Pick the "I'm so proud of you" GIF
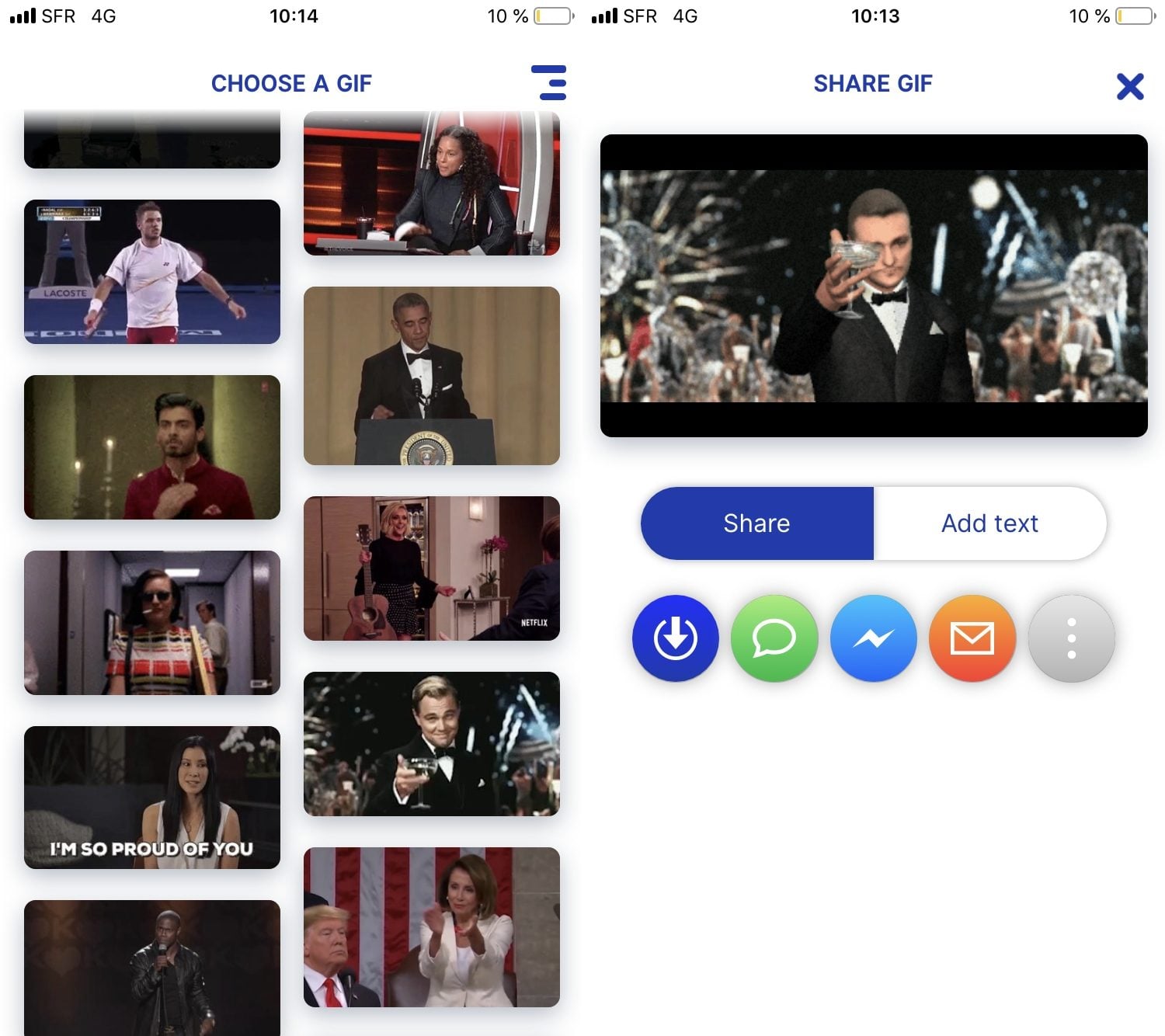The width and height of the screenshot is (1165, 1036). [152, 798]
